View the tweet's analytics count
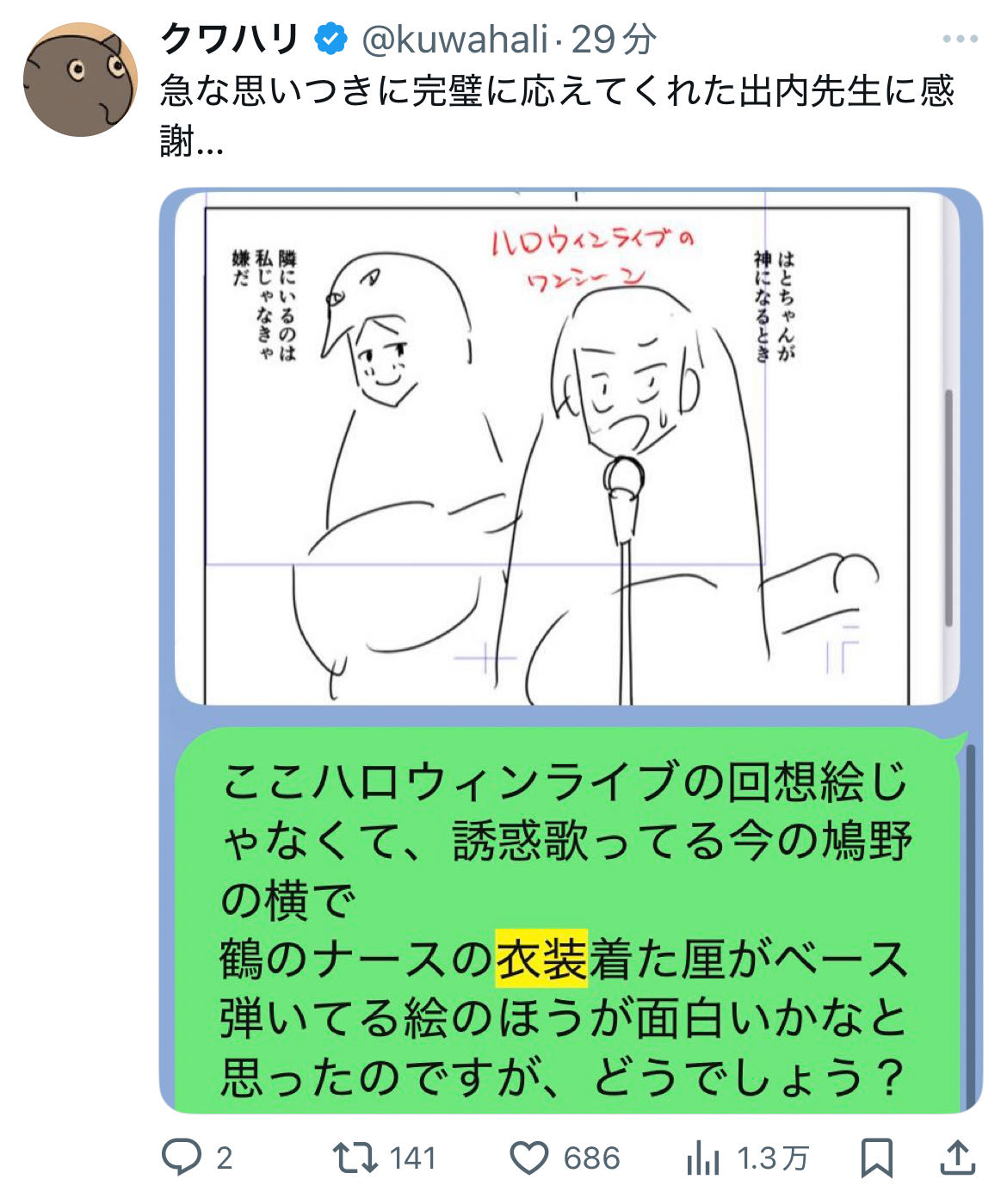The height and width of the screenshot is (1204, 1007). pos(702,1158)
